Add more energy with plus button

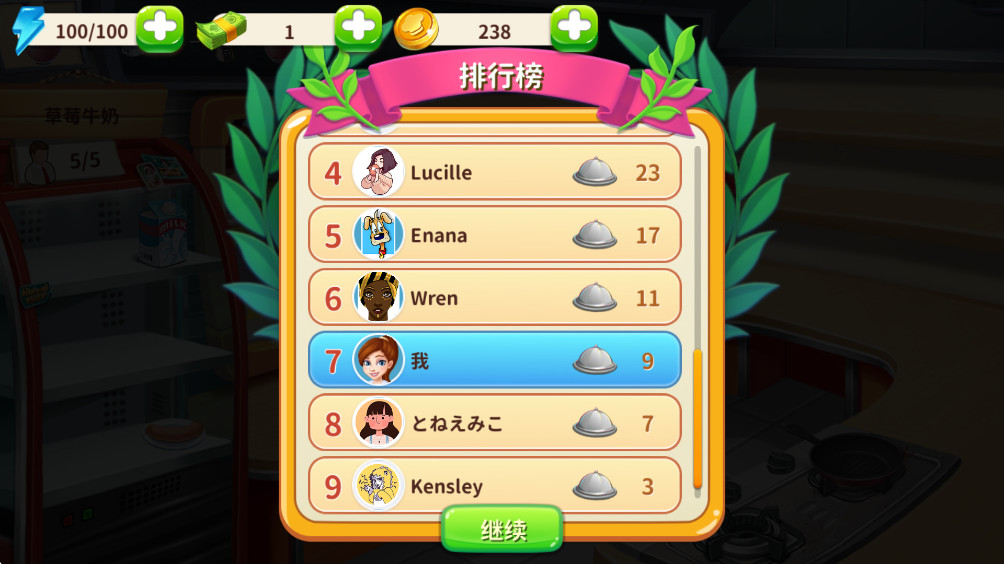[160, 29]
